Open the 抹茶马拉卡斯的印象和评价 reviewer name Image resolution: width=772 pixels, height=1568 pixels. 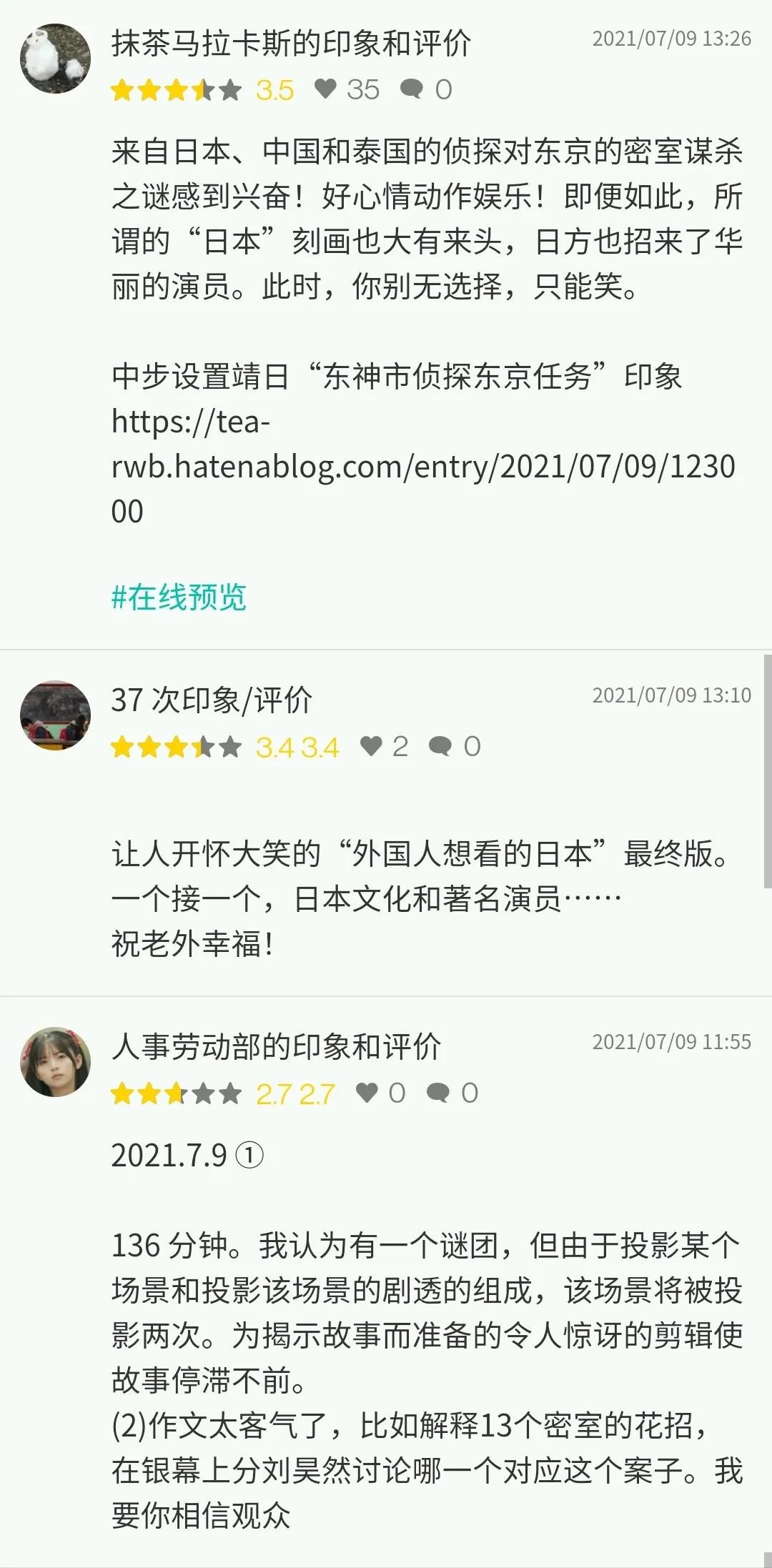tap(291, 44)
